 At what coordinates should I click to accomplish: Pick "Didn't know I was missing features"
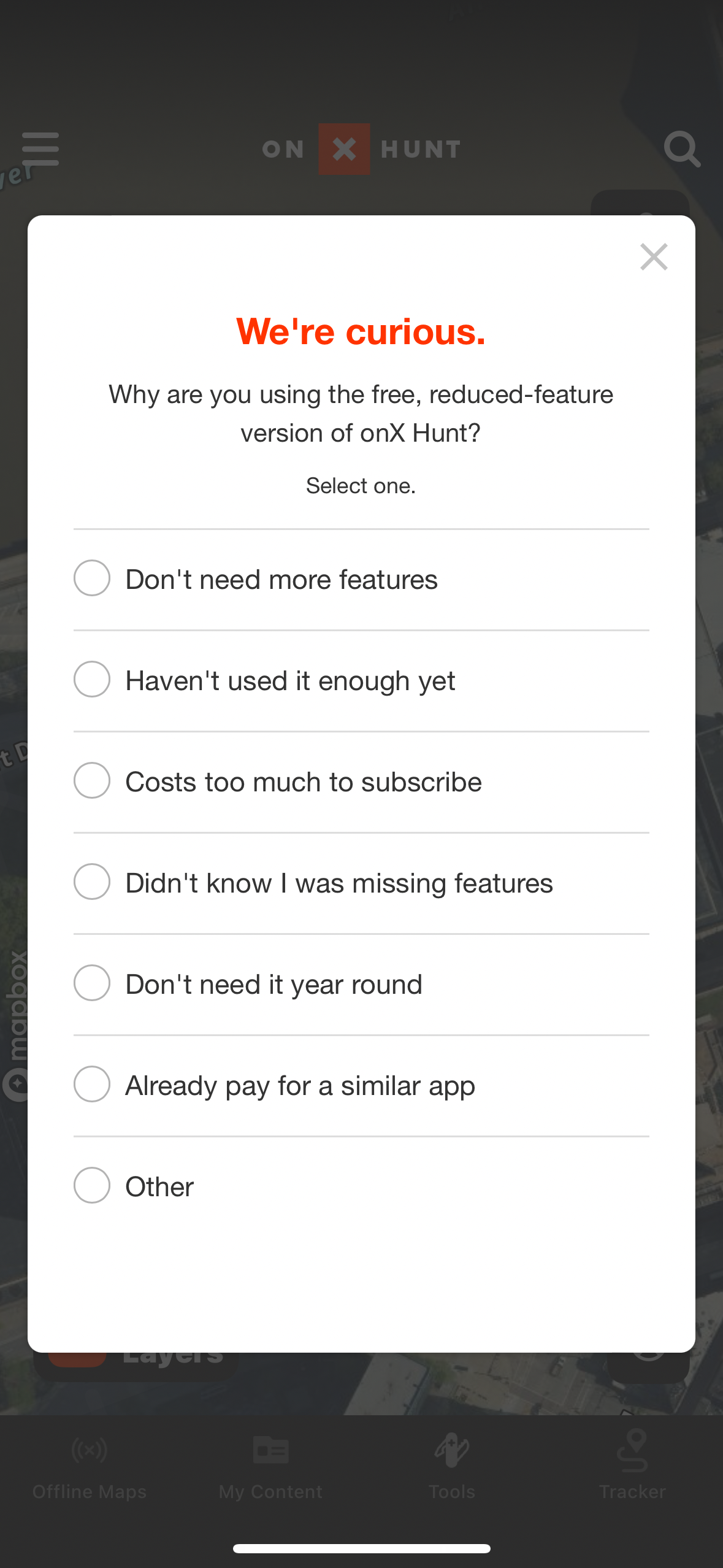pyautogui.click(x=91, y=882)
